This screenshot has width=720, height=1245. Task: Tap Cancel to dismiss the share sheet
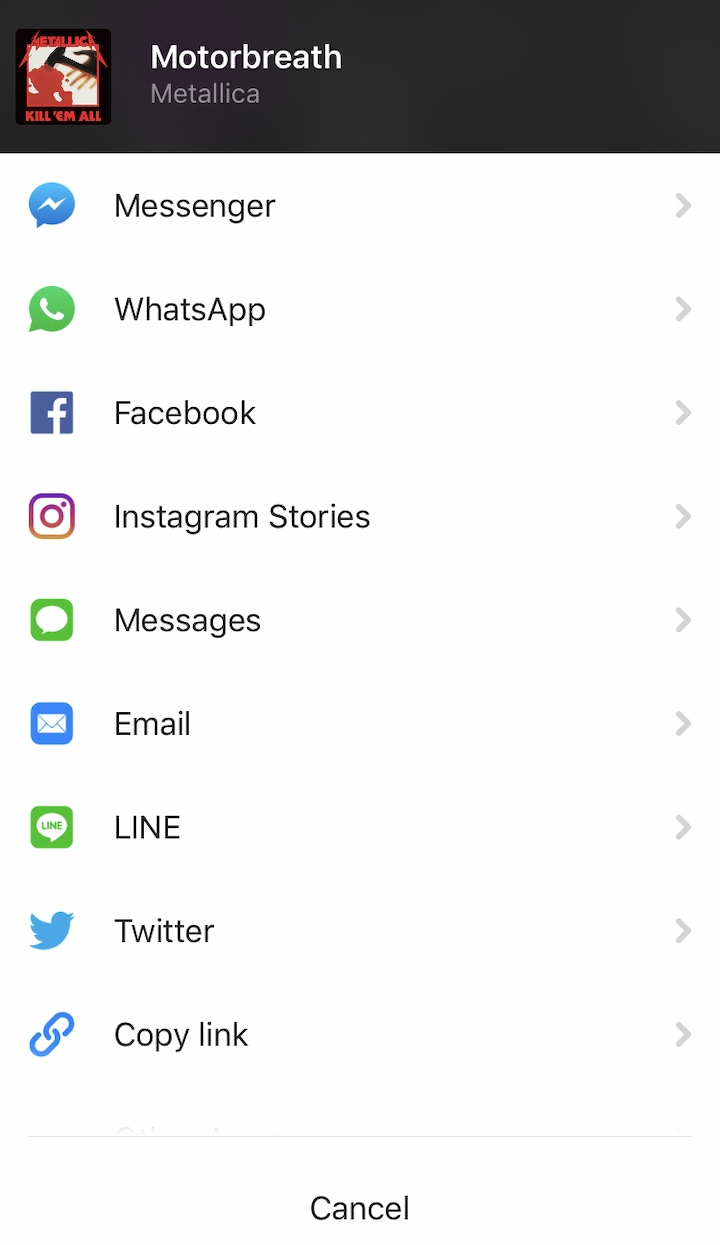pos(359,1207)
